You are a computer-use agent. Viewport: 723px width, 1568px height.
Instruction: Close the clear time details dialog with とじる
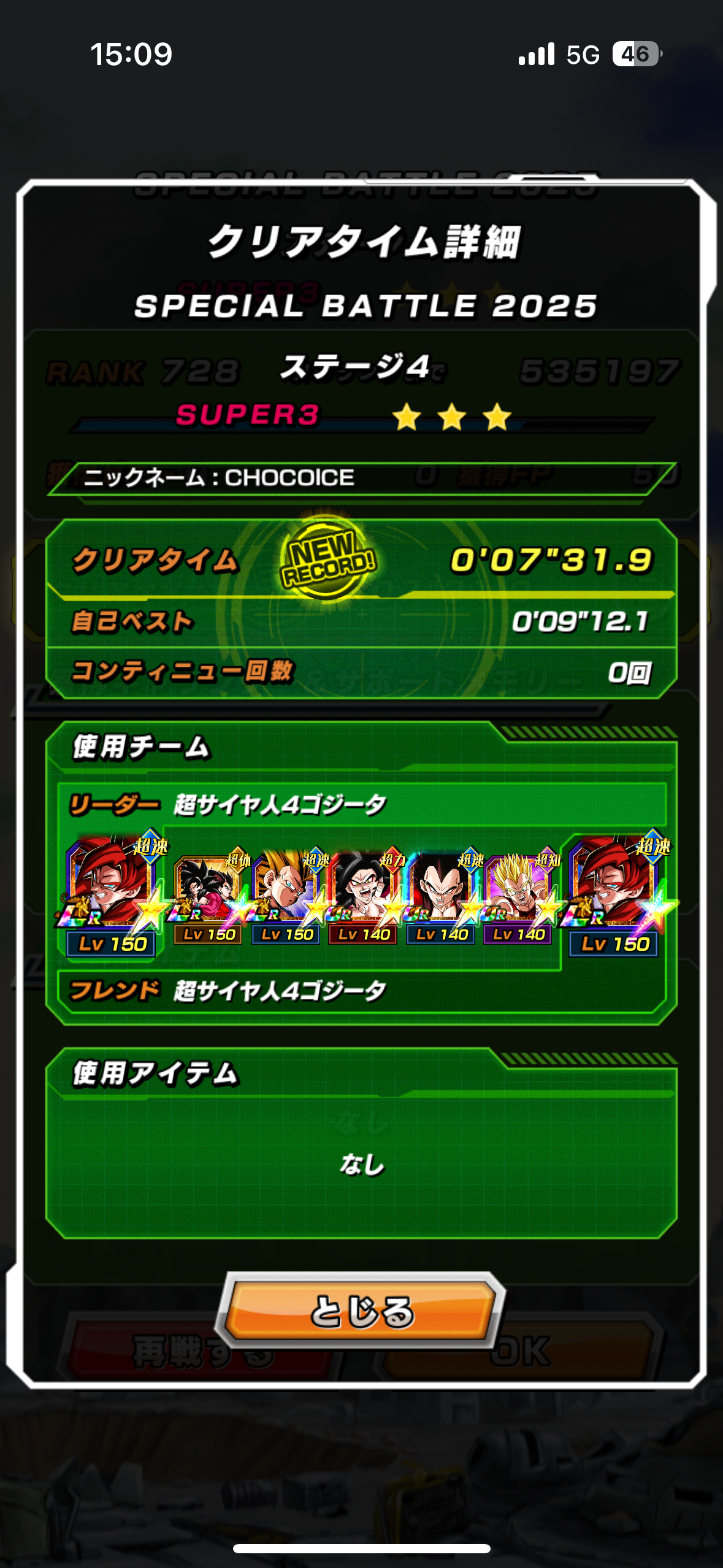(x=361, y=1310)
